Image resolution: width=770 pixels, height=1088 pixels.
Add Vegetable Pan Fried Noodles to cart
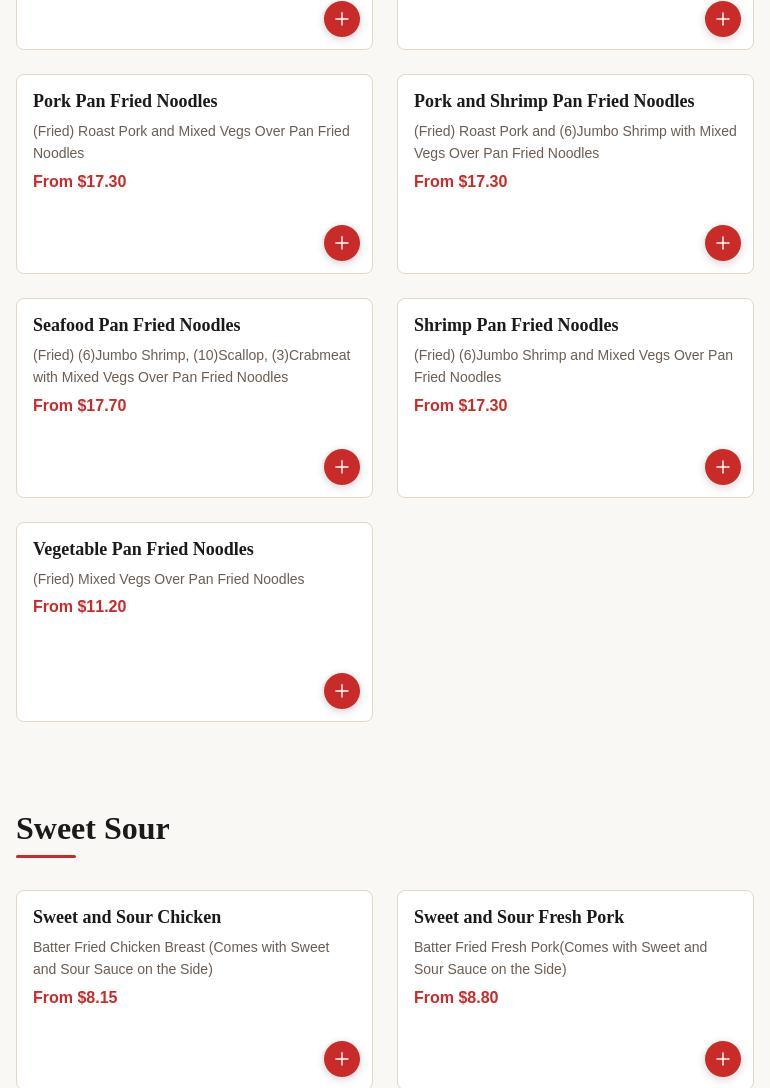point(342,691)
